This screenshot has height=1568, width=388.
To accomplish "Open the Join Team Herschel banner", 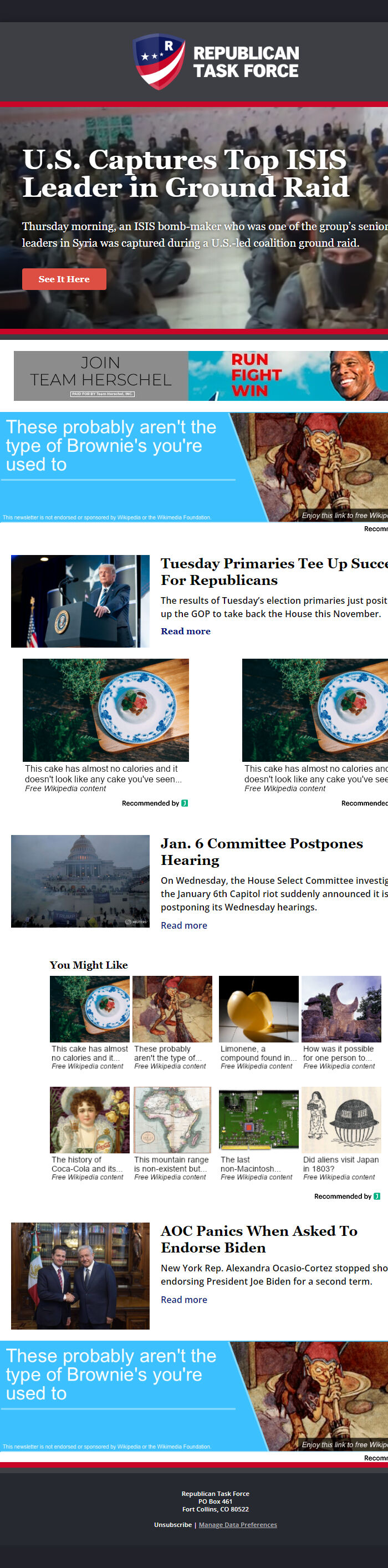I will tap(200, 375).
